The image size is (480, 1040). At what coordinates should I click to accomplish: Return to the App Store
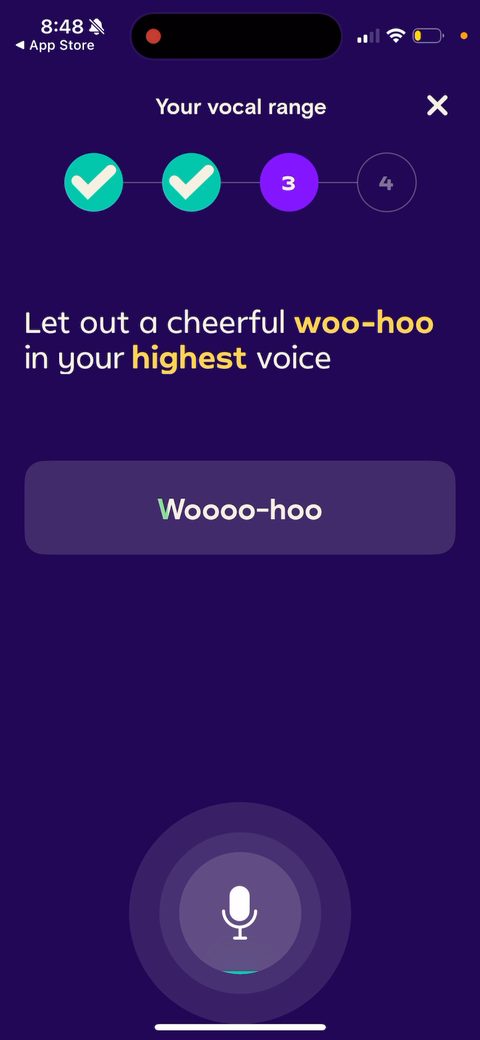click(55, 46)
